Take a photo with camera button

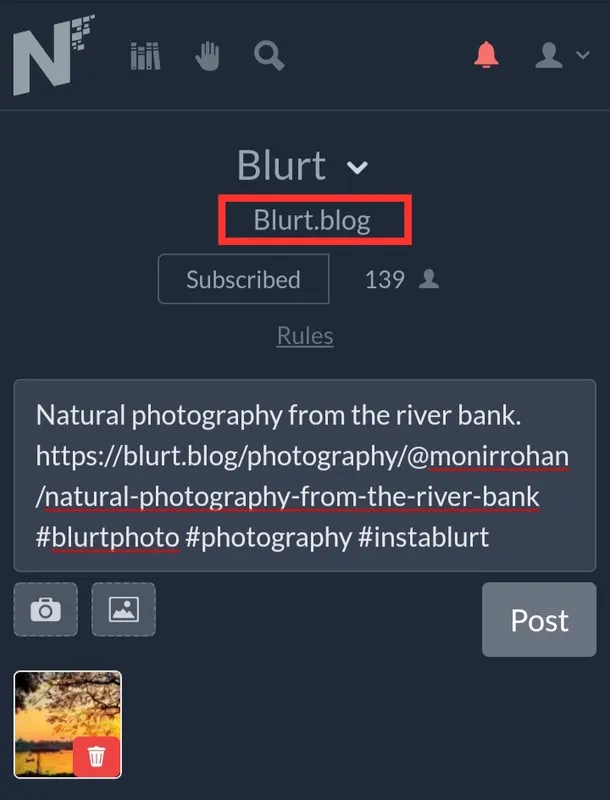coord(46,610)
